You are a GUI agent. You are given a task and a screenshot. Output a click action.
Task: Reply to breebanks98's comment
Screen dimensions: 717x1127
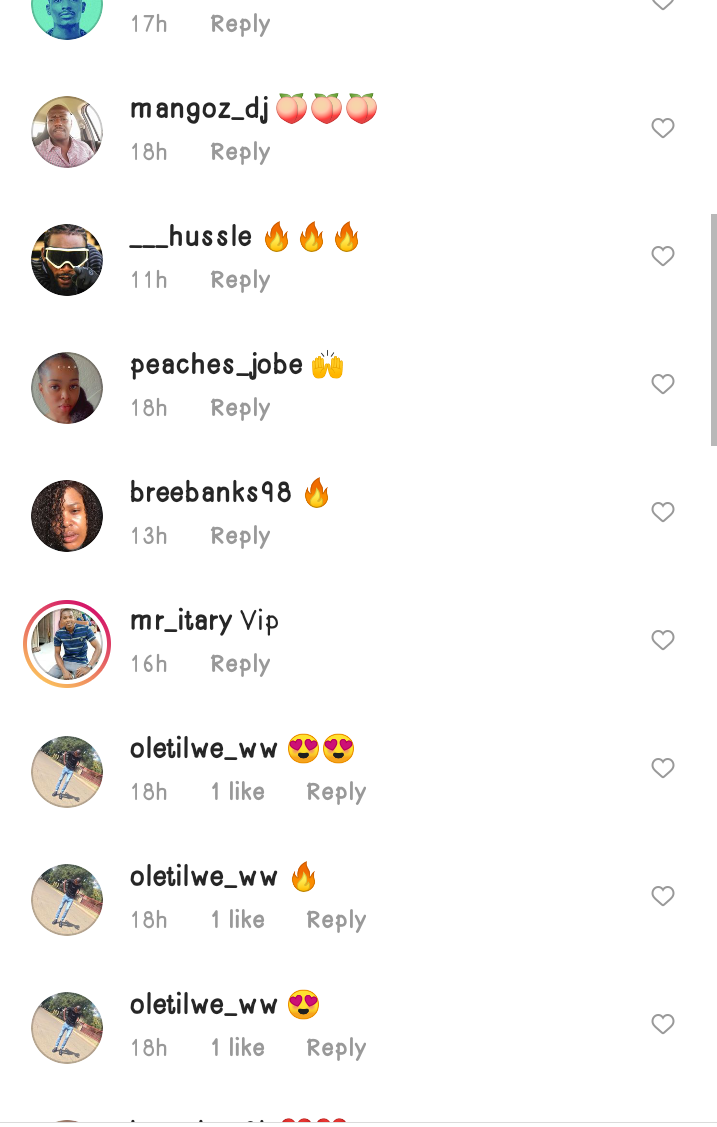[240, 536]
